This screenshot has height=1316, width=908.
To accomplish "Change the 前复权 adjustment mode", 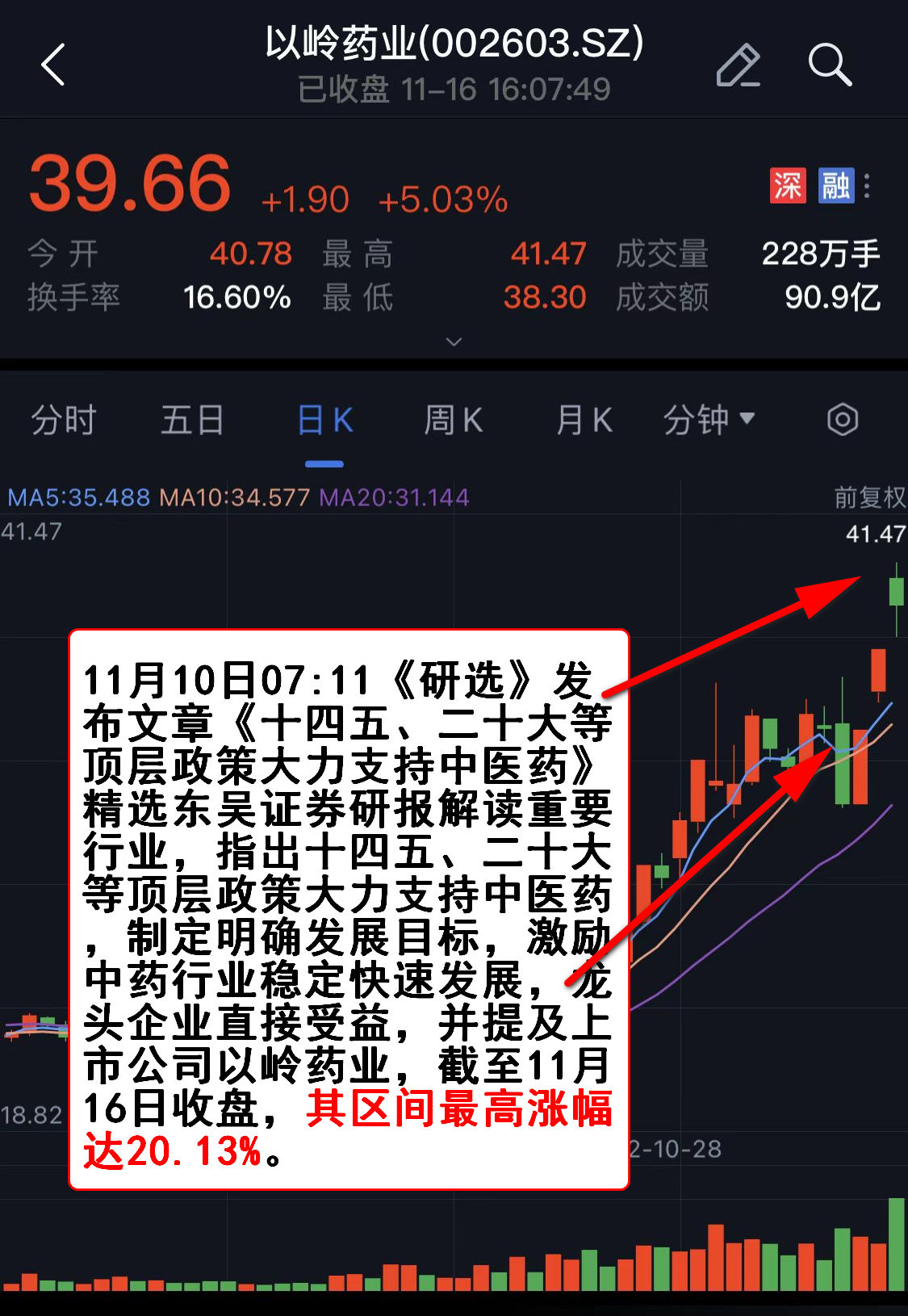I will (x=869, y=497).
